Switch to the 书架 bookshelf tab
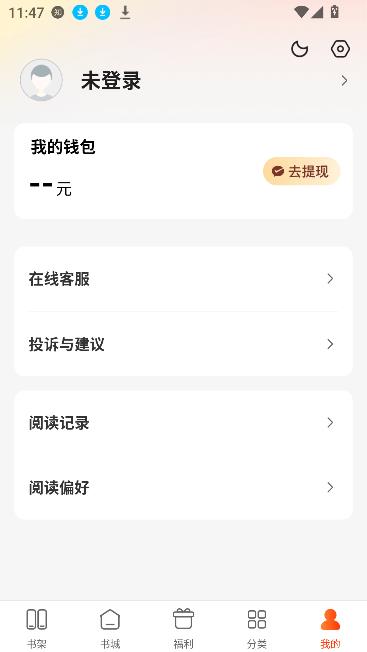The height and width of the screenshot is (652, 367). point(37,628)
